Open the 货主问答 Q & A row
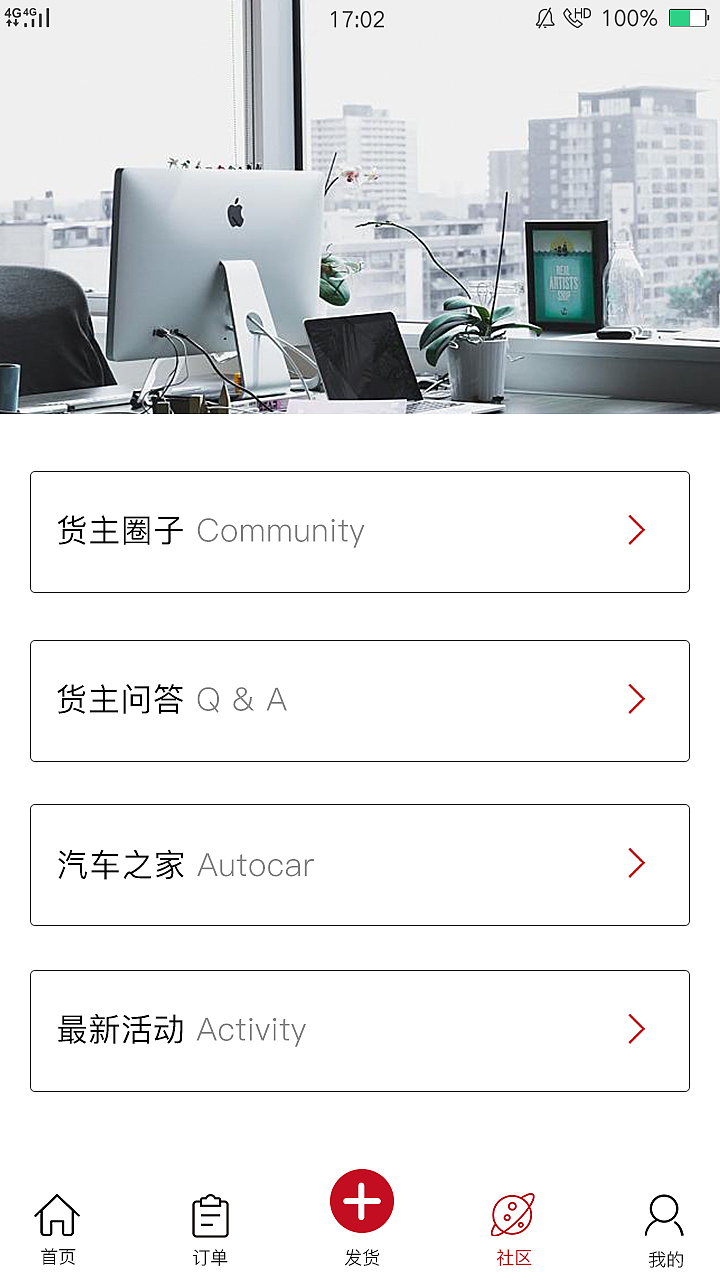720x1280 pixels. click(360, 700)
